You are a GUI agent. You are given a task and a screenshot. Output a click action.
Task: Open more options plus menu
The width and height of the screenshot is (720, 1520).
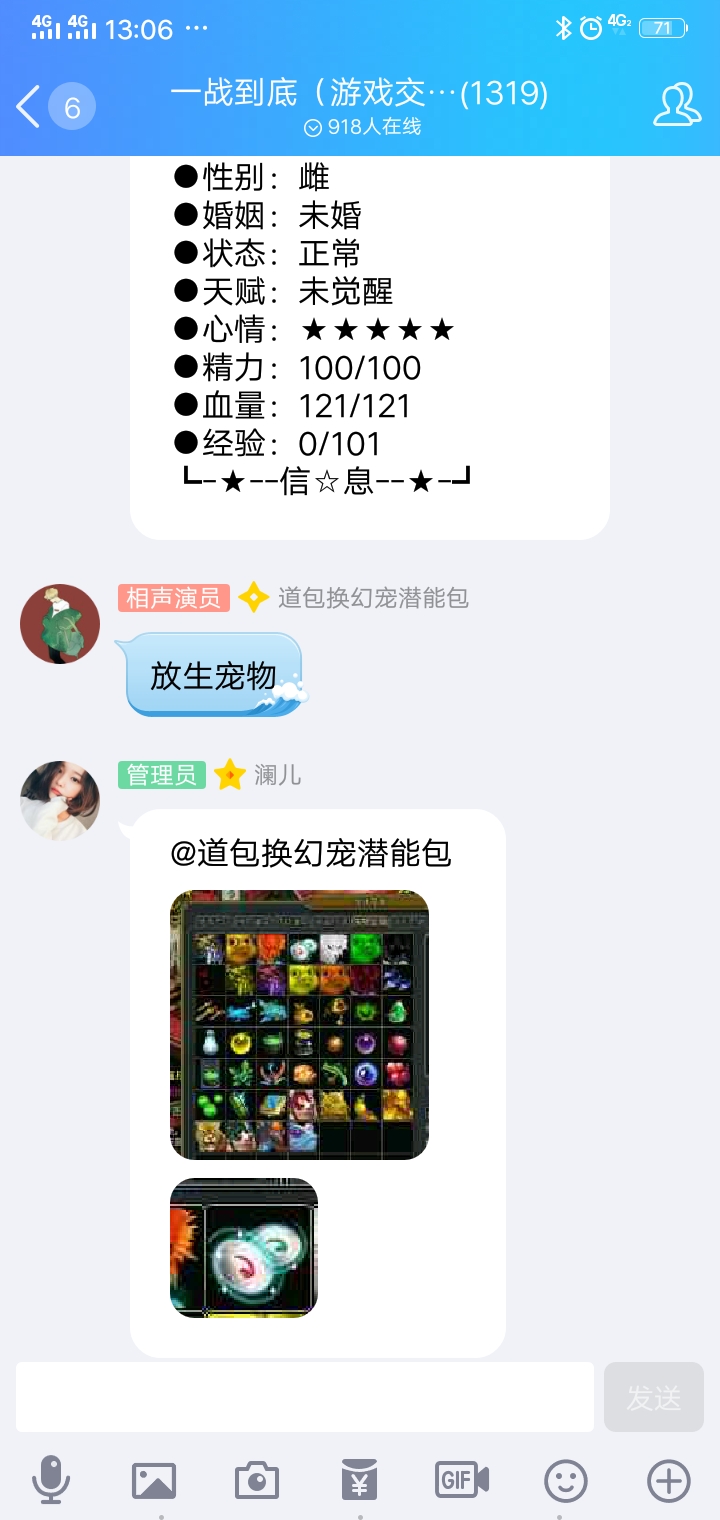(668, 1480)
